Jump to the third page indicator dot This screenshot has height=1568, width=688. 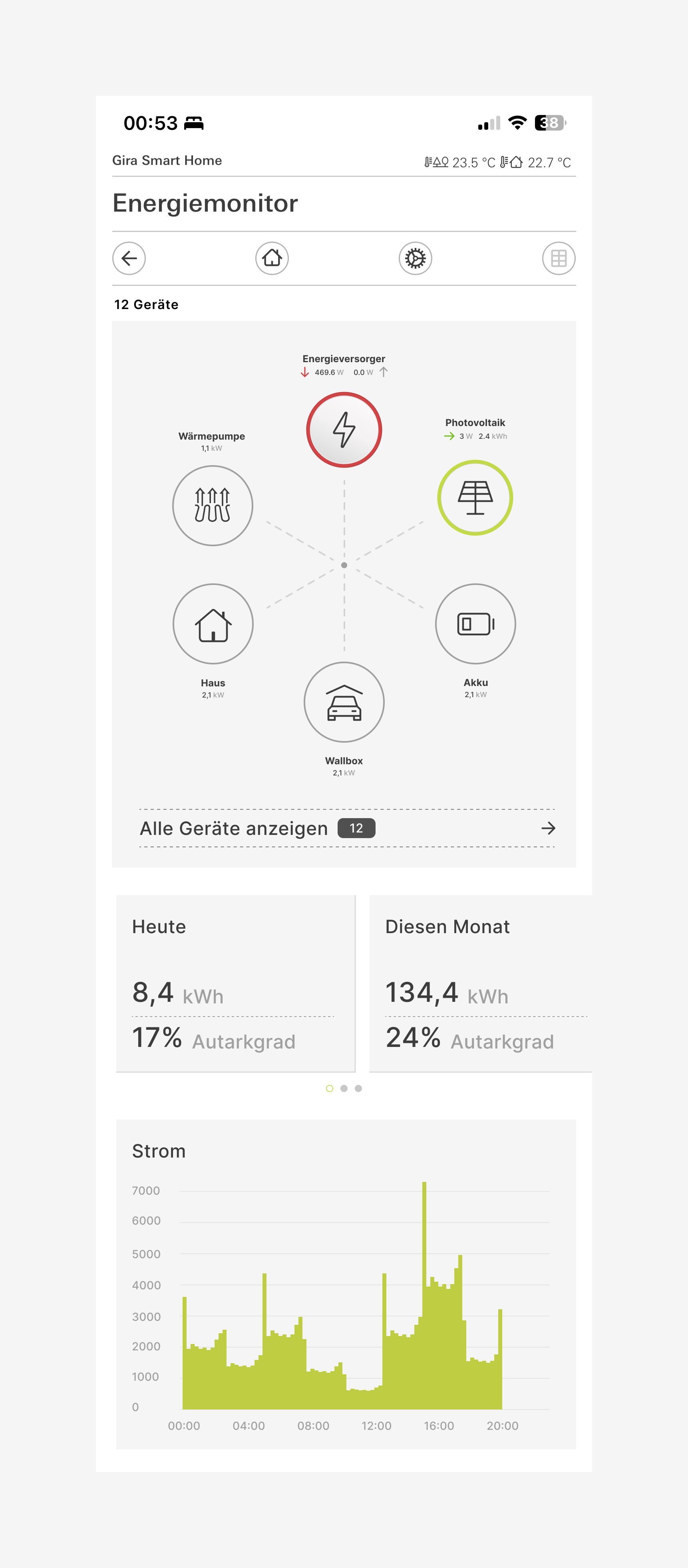tap(359, 1088)
